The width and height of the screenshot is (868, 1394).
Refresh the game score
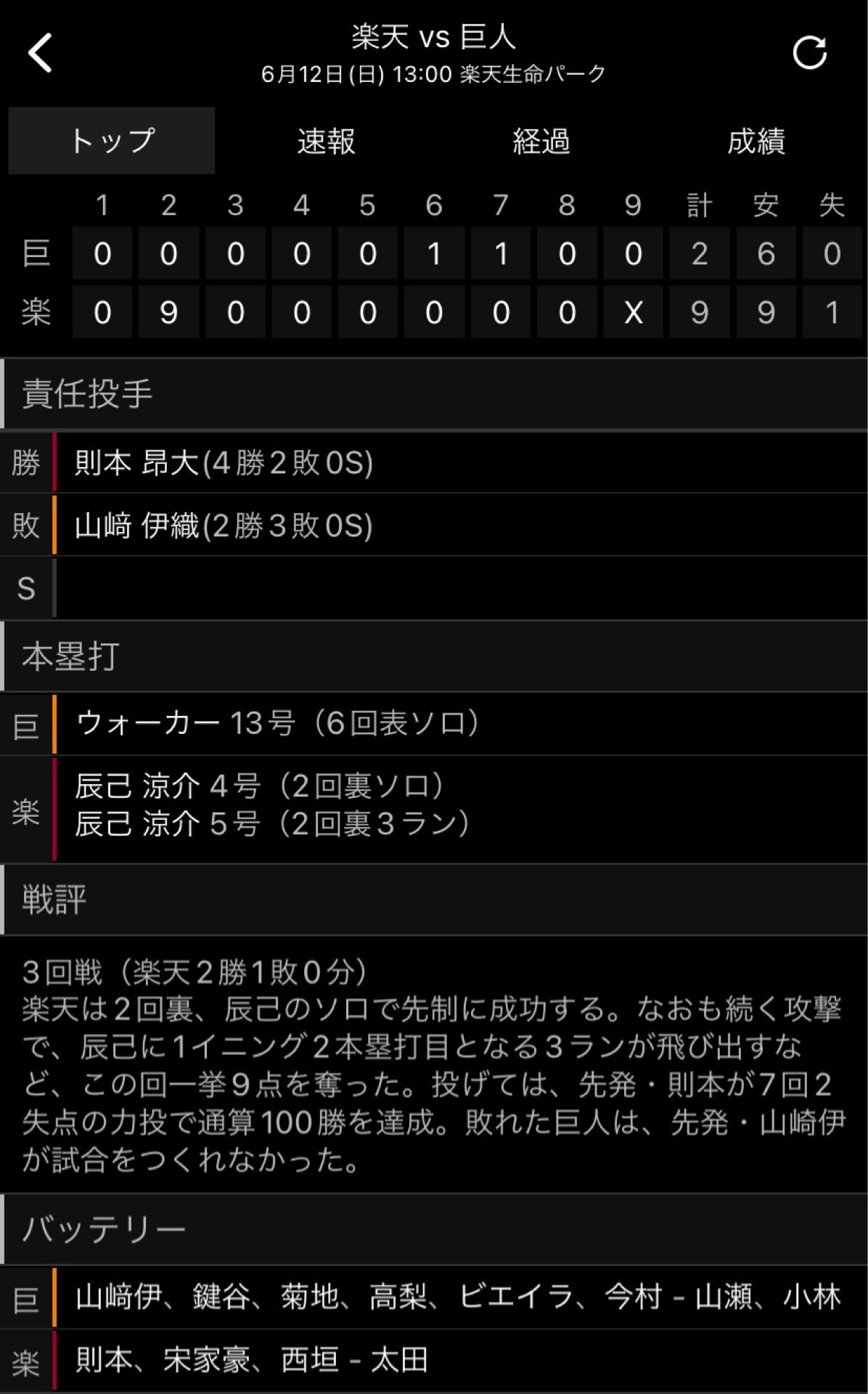pos(809,52)
